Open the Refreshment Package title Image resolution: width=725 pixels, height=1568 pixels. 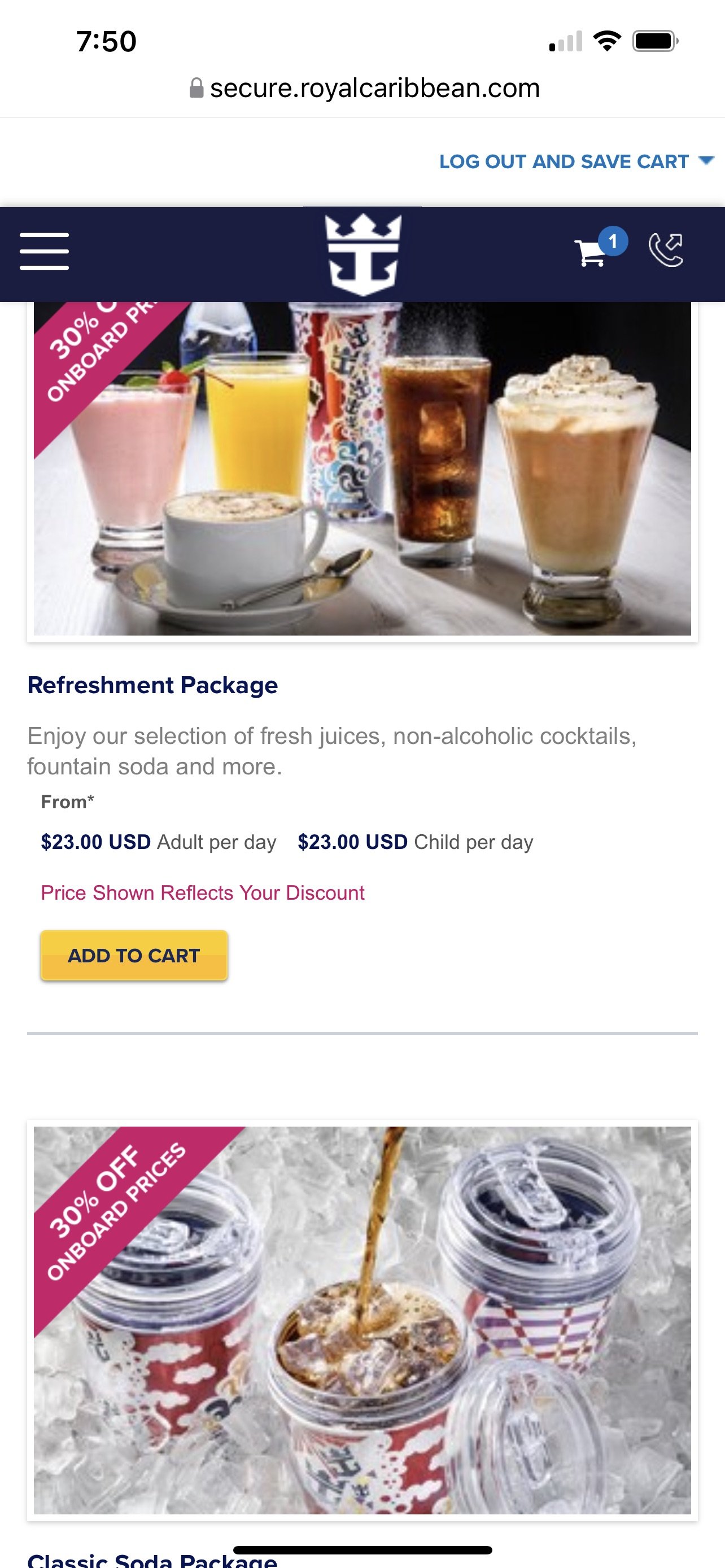point(153,685)
